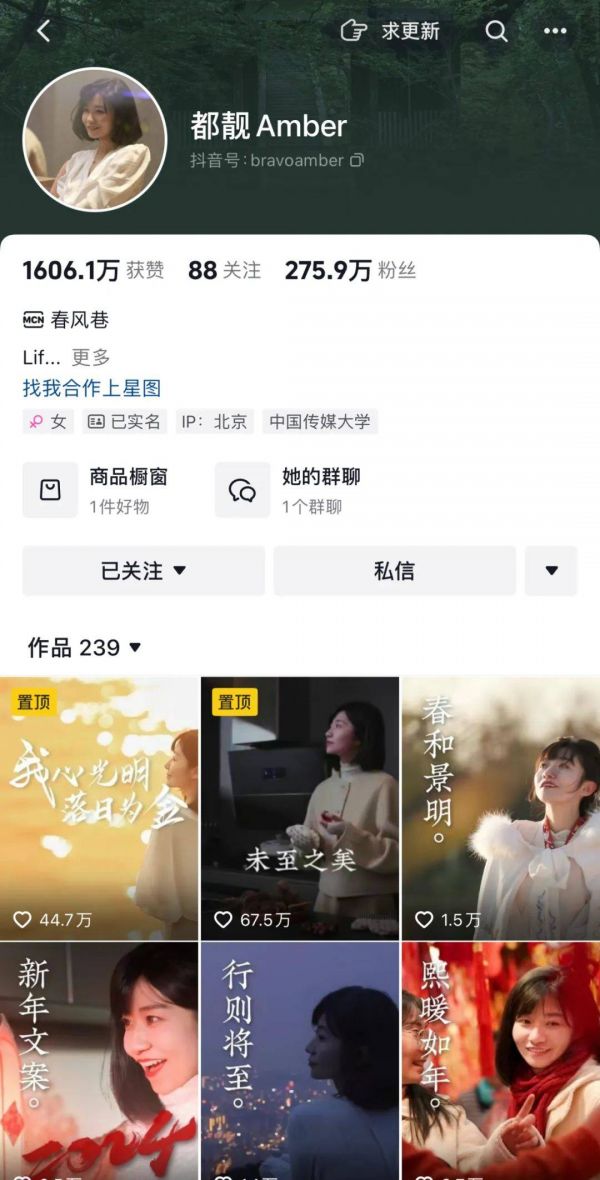
Task: Tap the 已关注 follow status button
Action: tap(143, 571)
